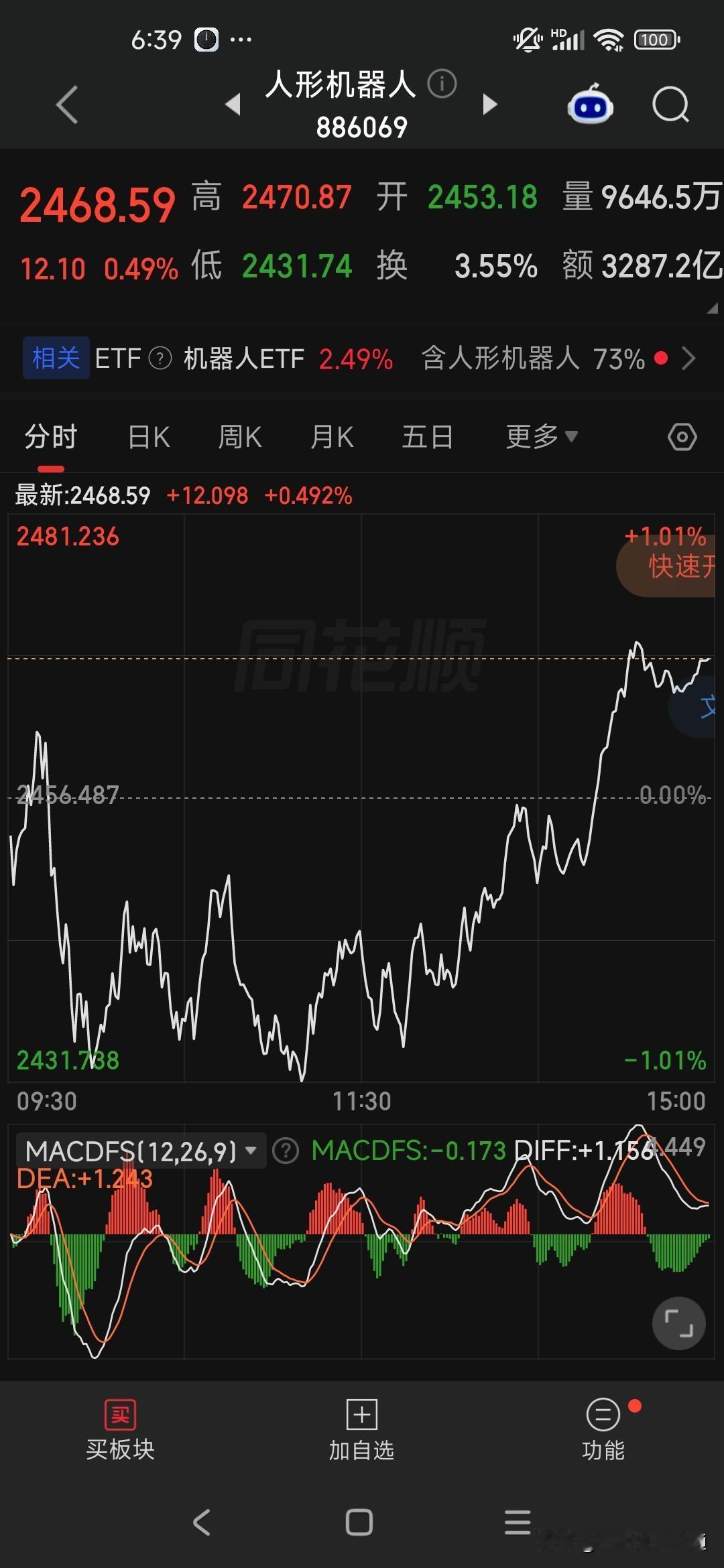Image resolution: width=724 pixels, height=1568 pixels.
Task: Tap the system home button
Action: click(359, 1522)
